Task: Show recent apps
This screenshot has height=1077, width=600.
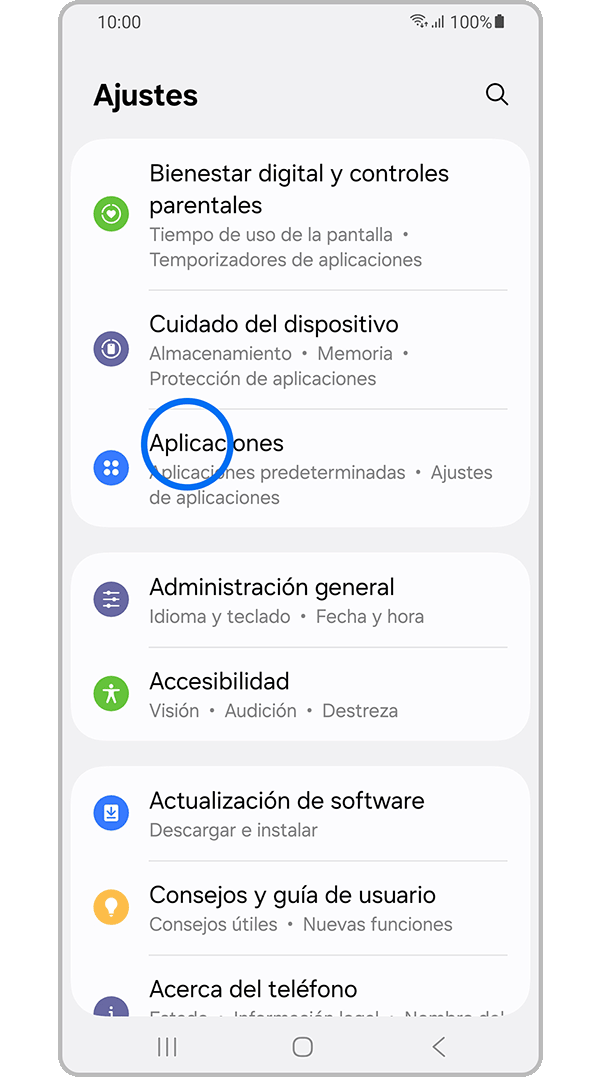Action: click(167, 1047)
